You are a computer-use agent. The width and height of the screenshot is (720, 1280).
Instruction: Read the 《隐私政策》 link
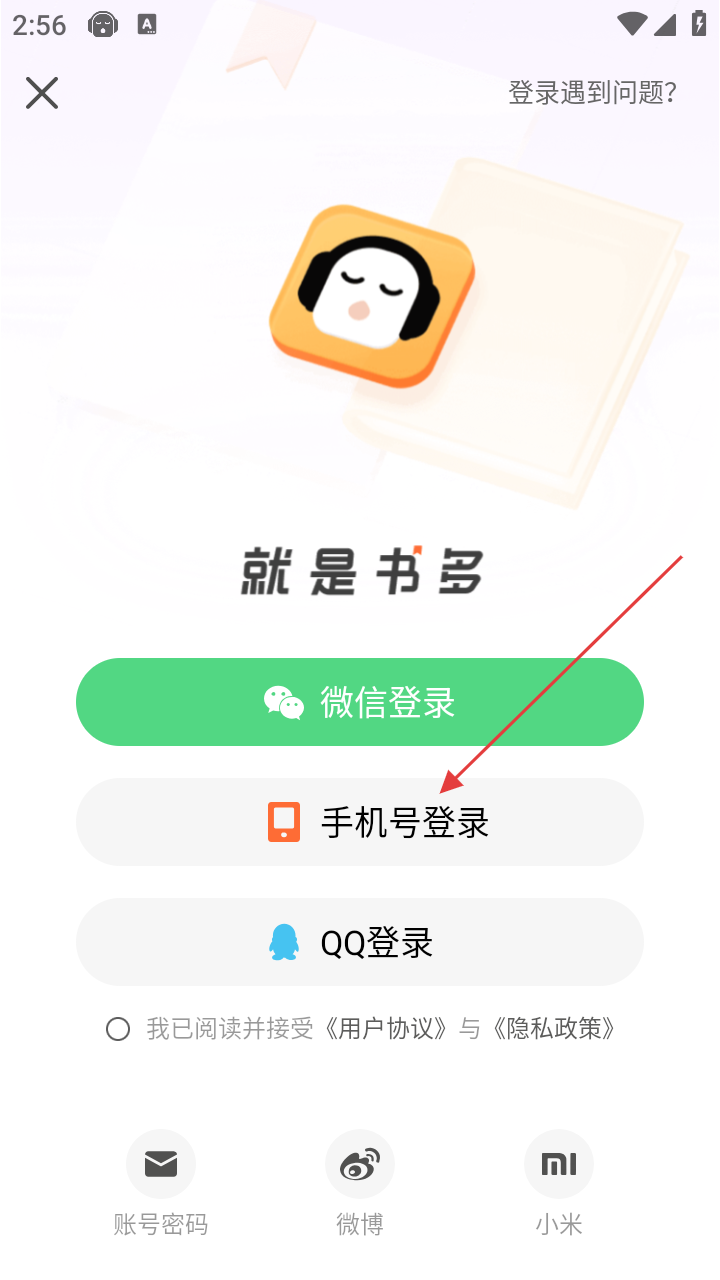[550, 1029]
